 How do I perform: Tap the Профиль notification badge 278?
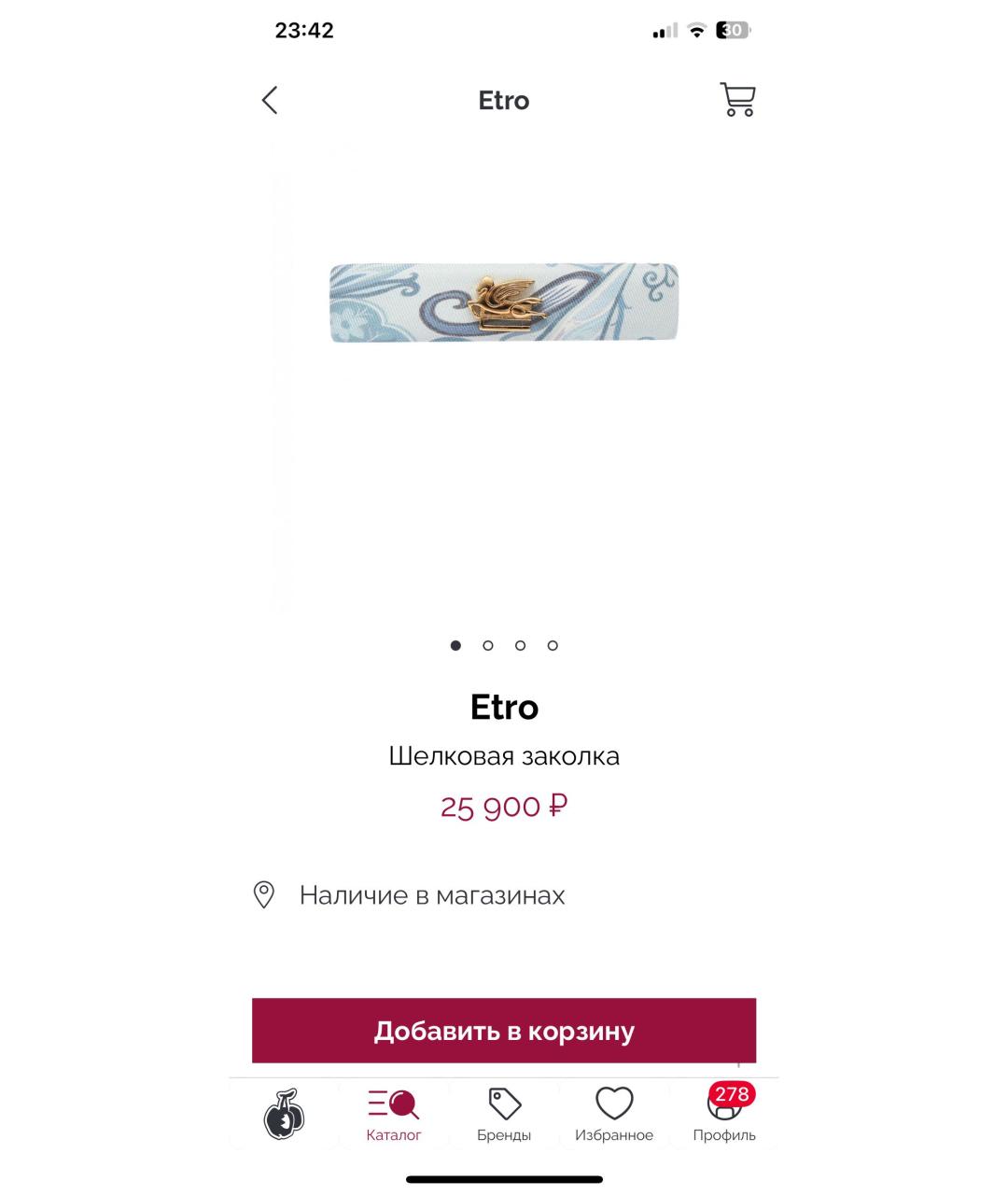pyautogui.click(x=732, y=1096)
